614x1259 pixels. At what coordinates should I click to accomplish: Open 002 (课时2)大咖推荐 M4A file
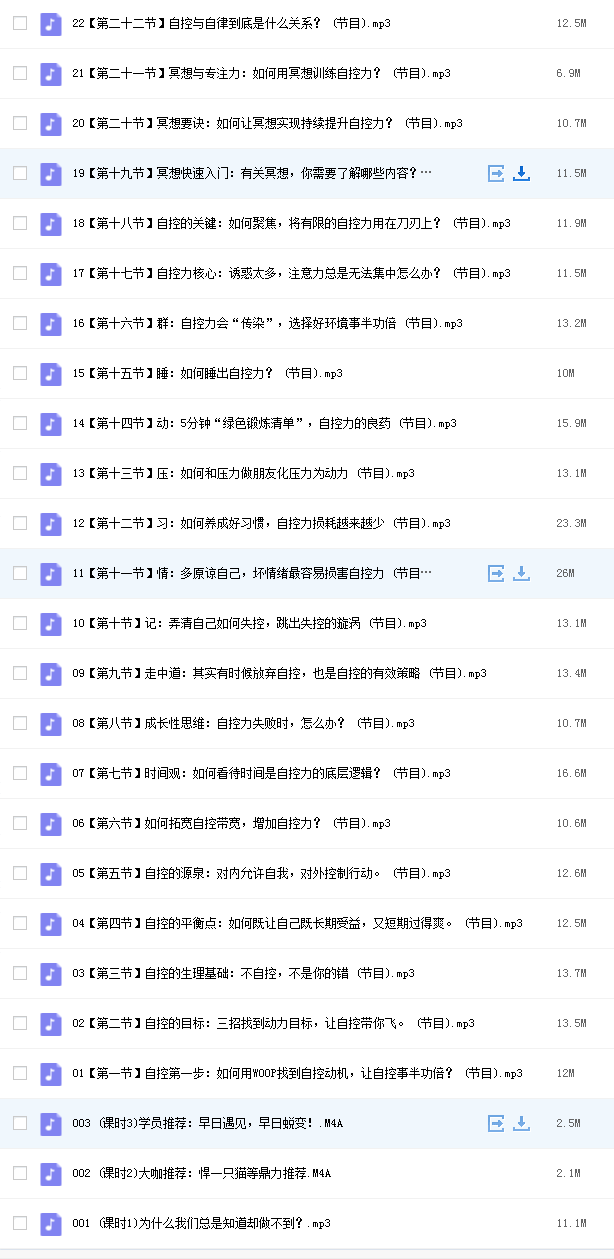201,1173
